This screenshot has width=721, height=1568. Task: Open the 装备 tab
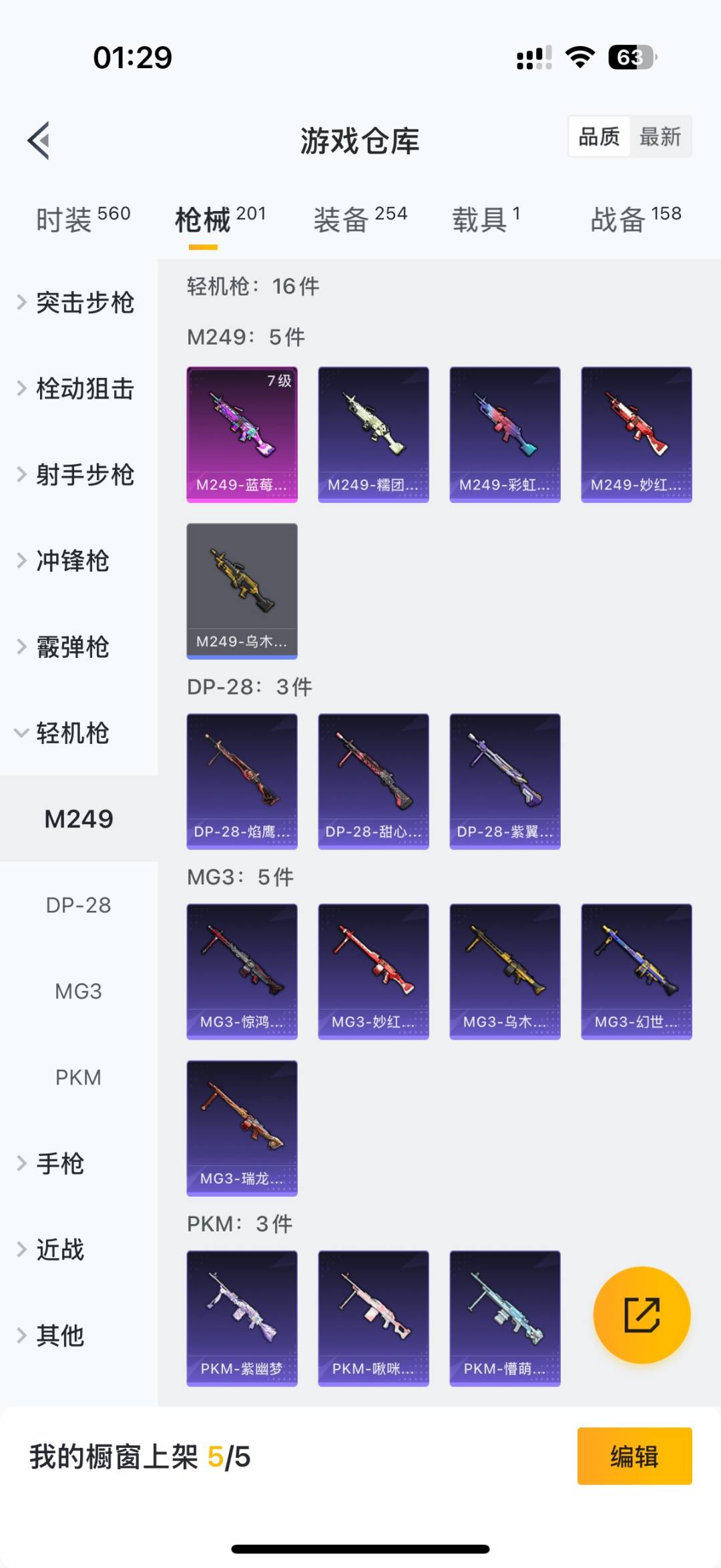[360, 220]
